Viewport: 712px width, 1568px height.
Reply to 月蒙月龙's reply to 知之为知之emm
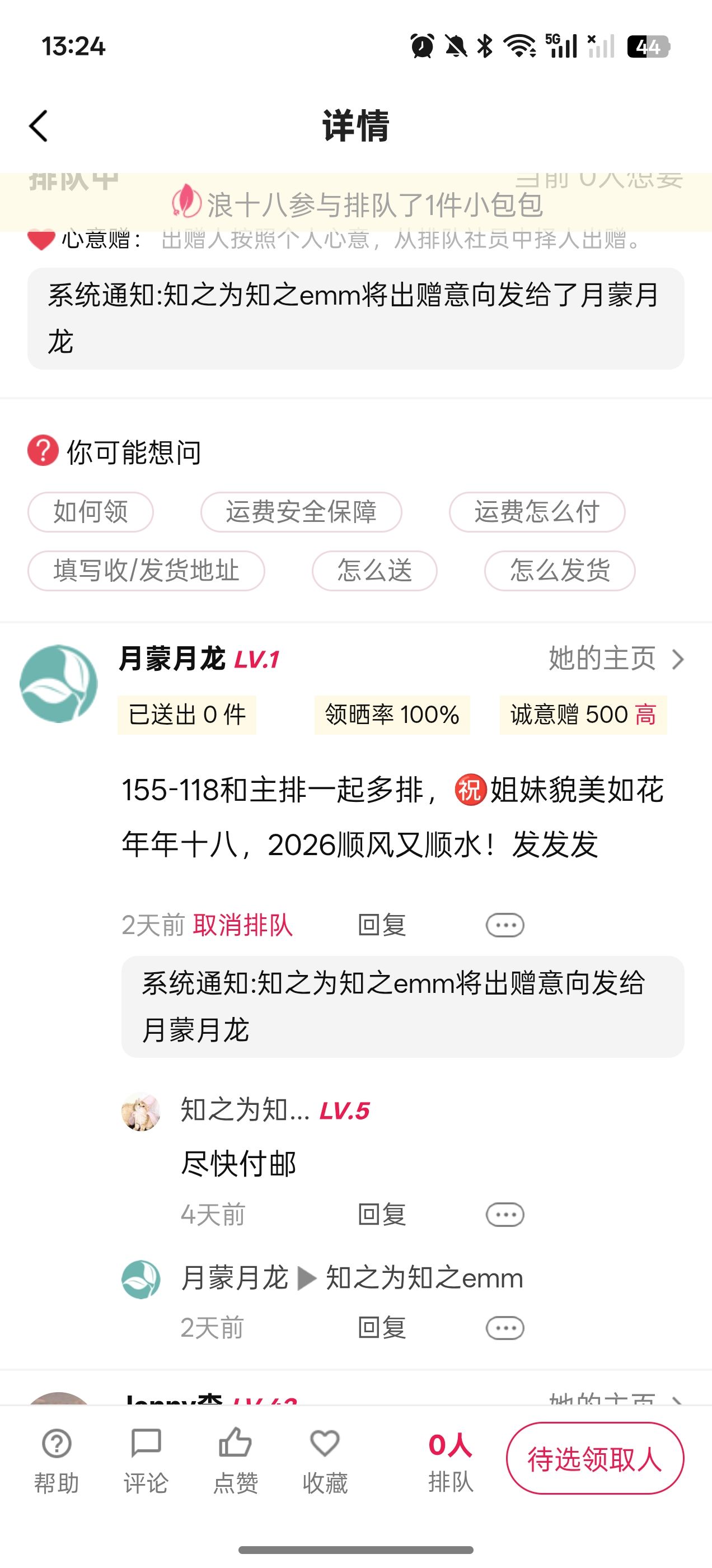click(x=382, y=1328)
